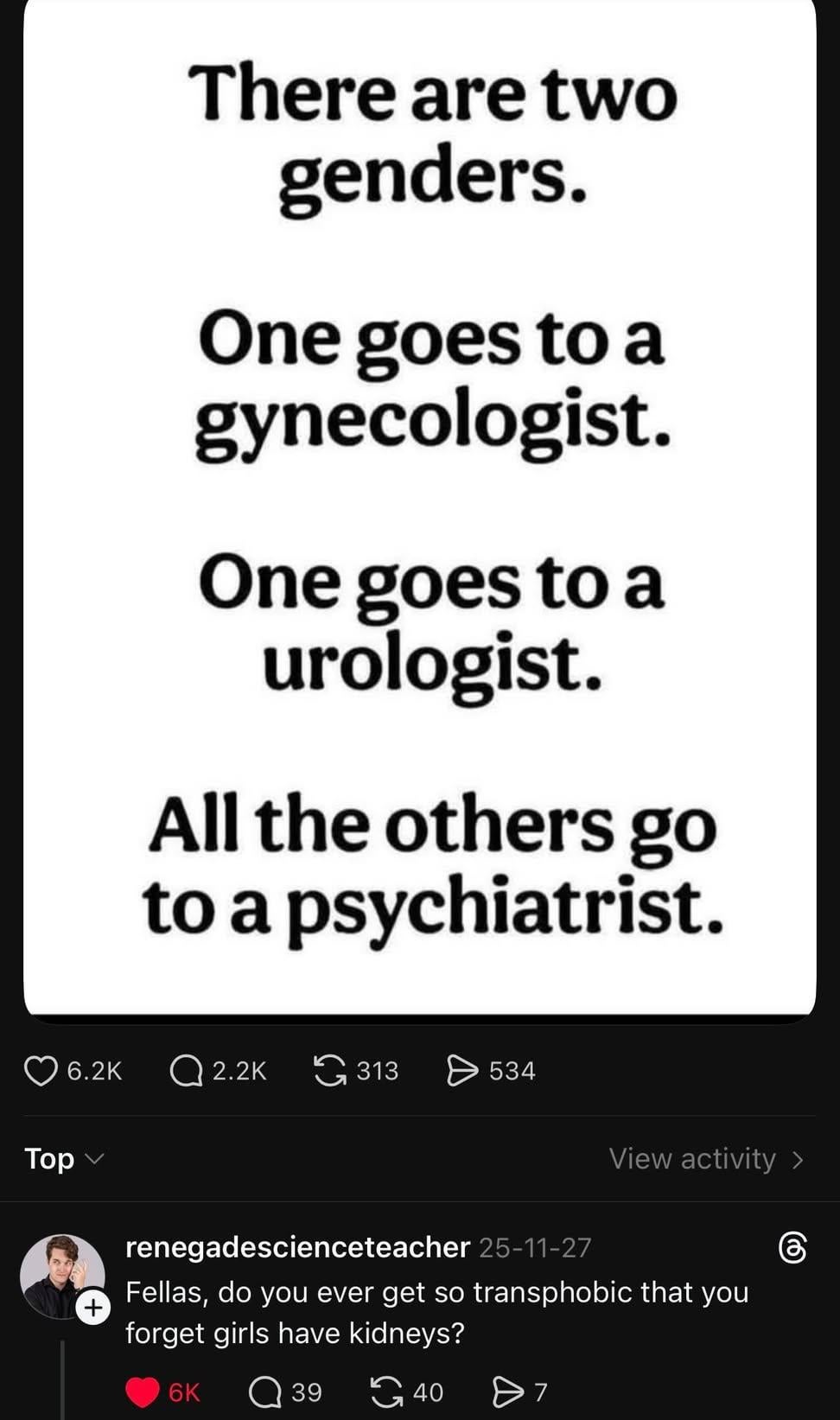840x1420 pixels.
Task: Share the main post with 534 shares
Action: pyautogui.click(x=462, y=1071)
